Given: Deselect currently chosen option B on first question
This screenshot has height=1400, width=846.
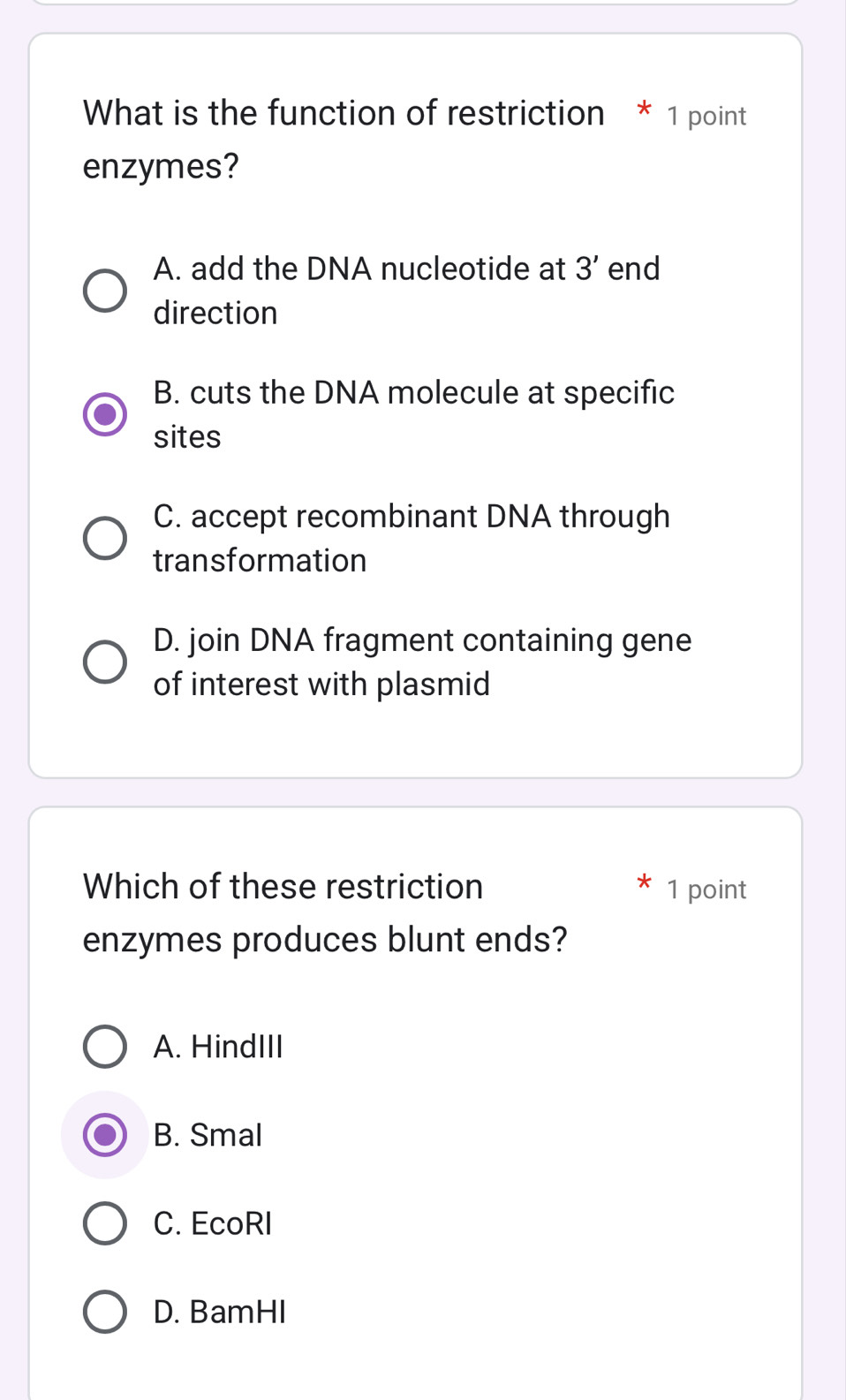Looking at the screenshot, I should pyautogui.click(x=104, y=413).
